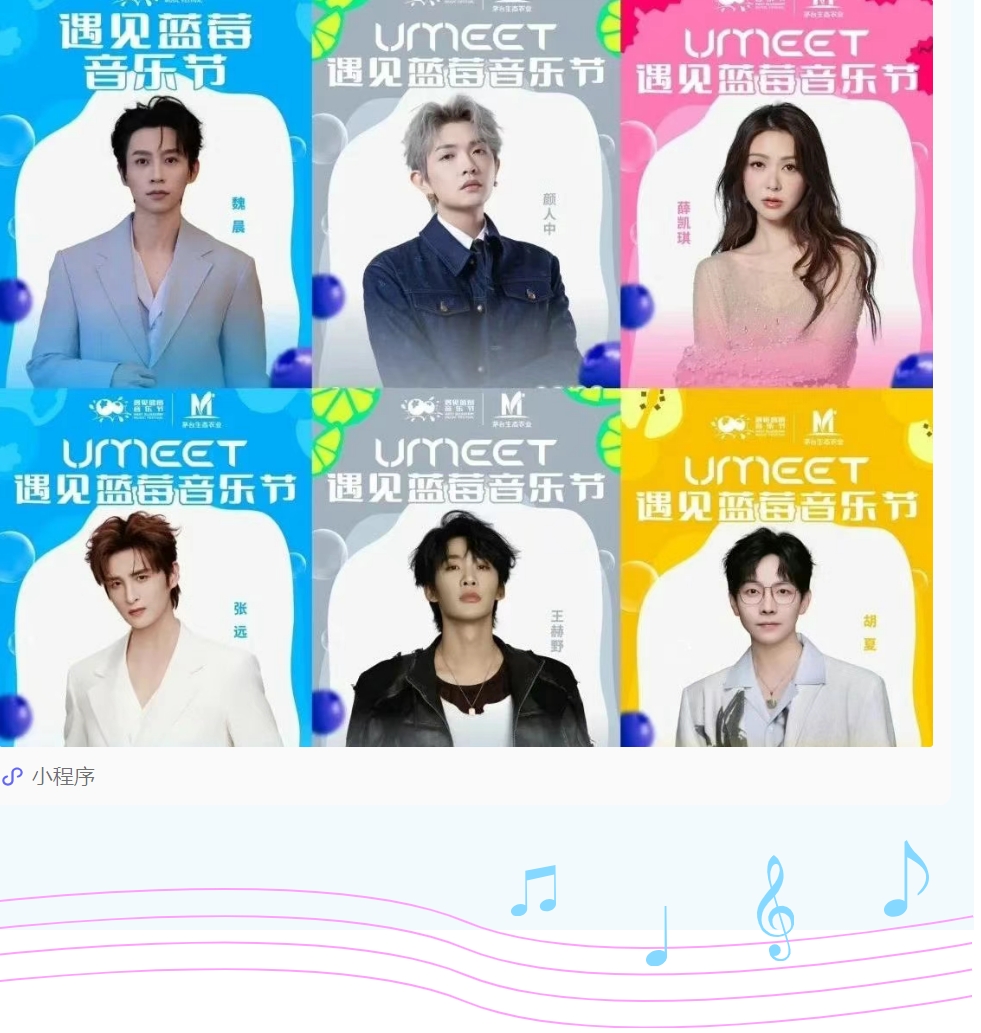Open the Umeet music festival mini program card
Screen dimensions: 981x1033
tap(466, 400)
